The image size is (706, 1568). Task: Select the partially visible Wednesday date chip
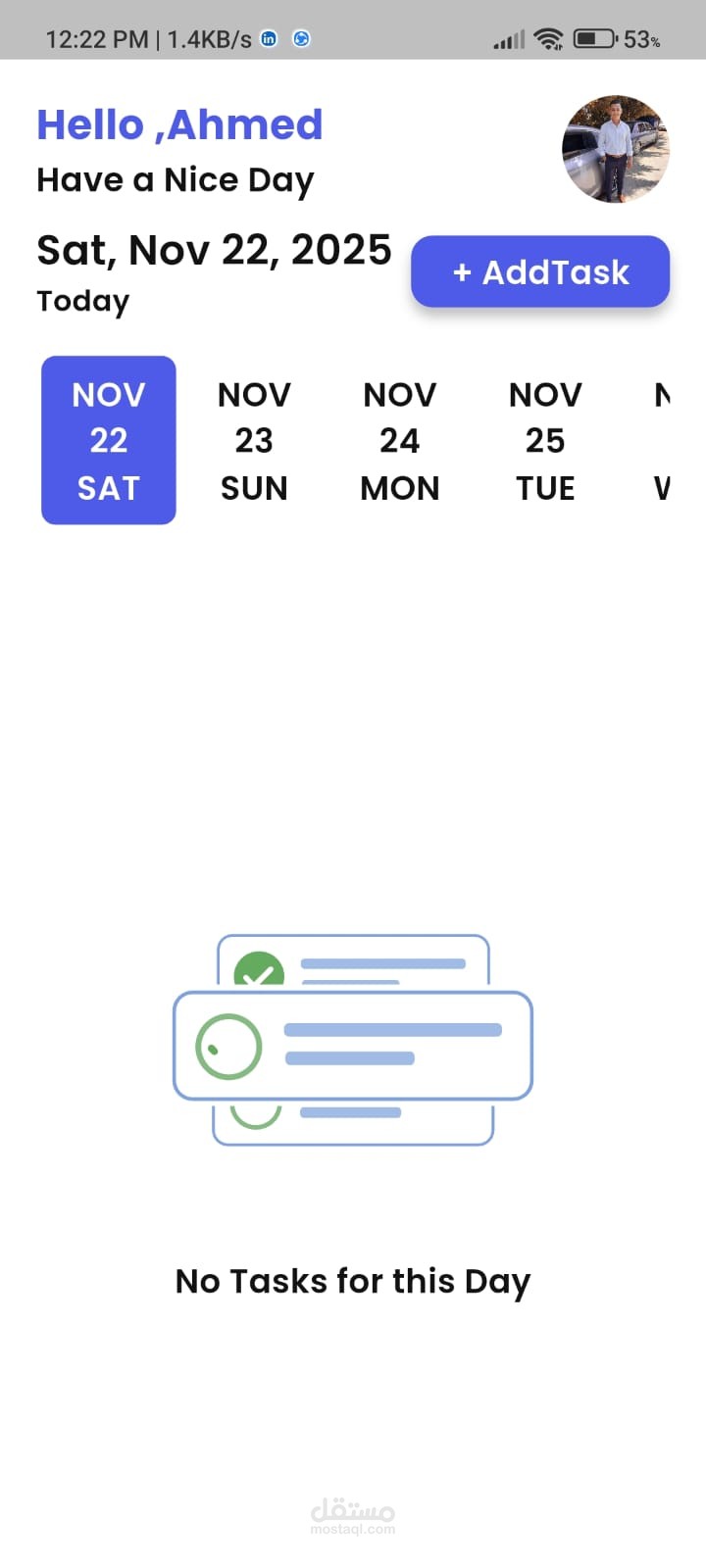pos(677,440)
